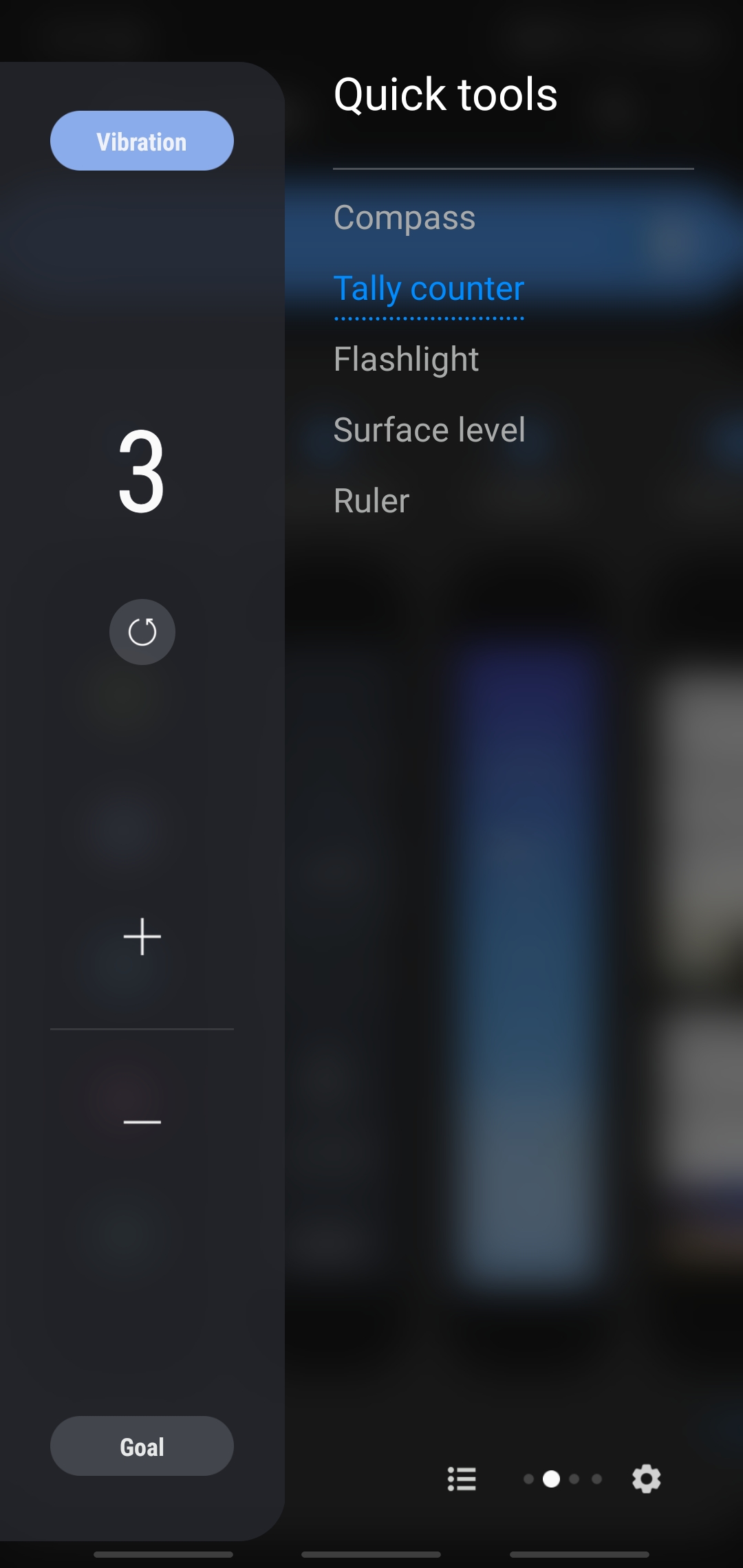Screen dimensions: 743x1568
Task: Open the Surface level tool
Action: (429, 430)
